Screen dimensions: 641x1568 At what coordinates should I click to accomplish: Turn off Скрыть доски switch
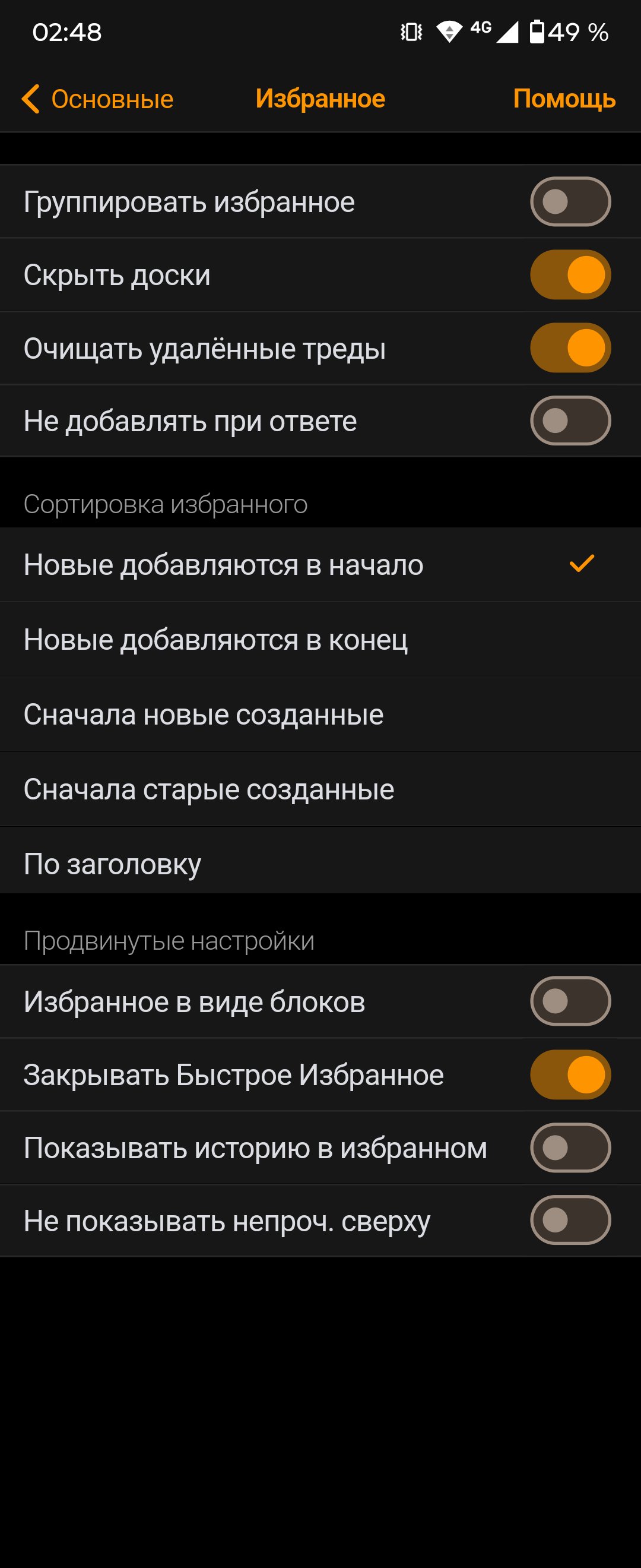point(570,274)
